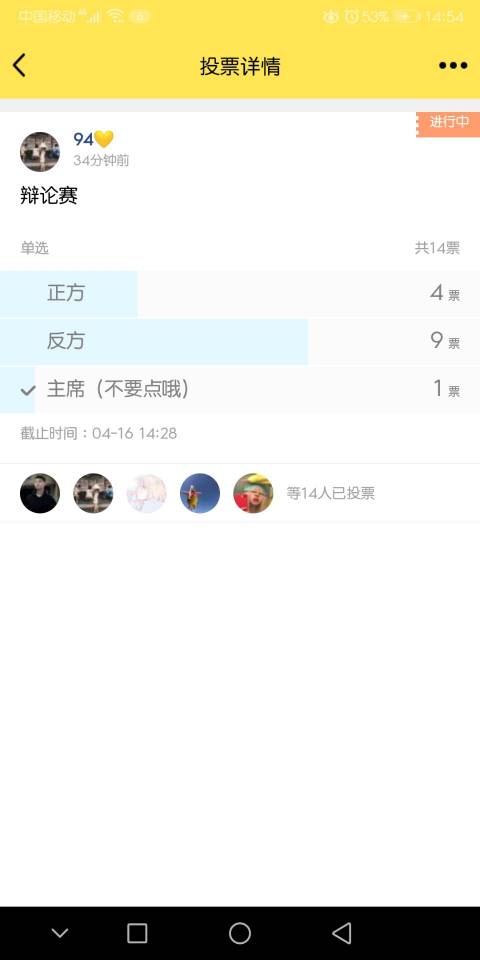View the list of 14 voters
480x960 pixels.
click(x=331, y=493)
